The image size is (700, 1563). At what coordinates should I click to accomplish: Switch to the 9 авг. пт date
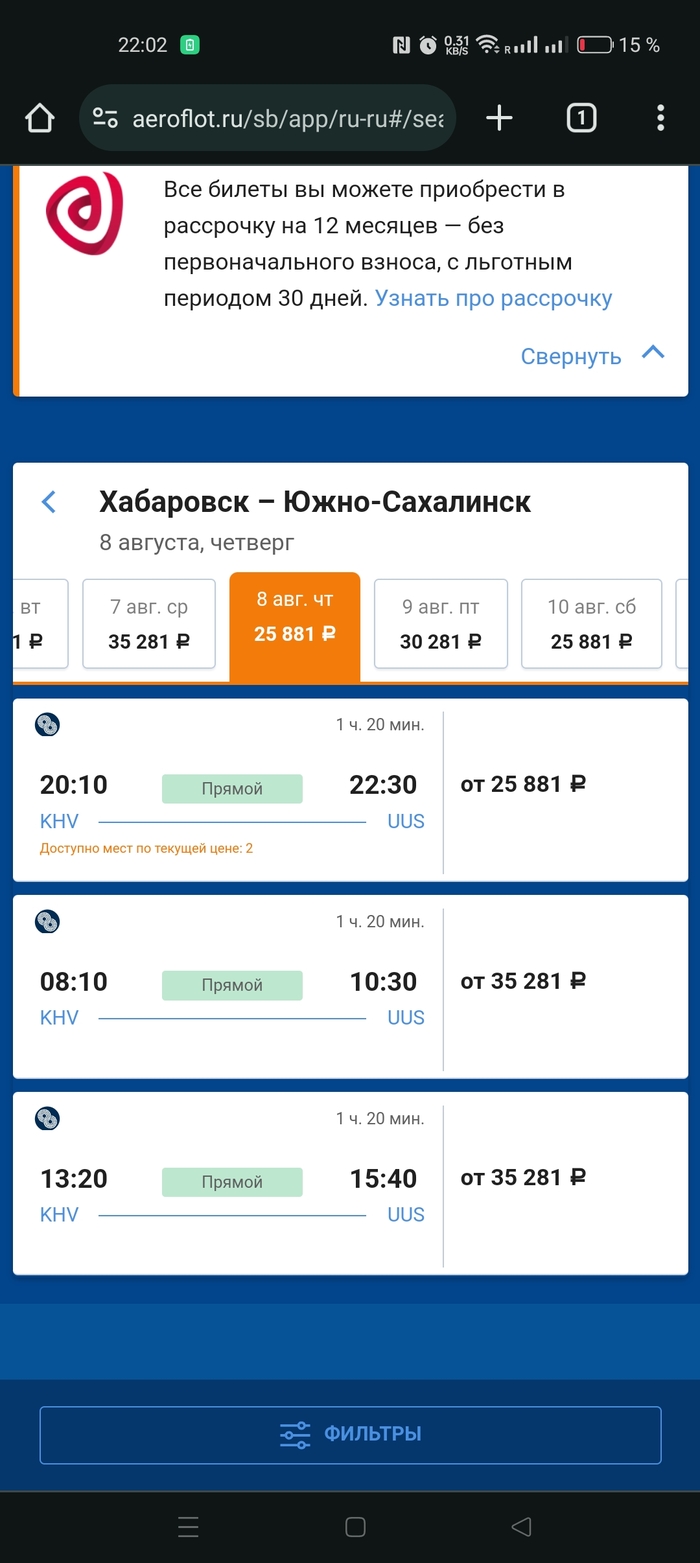tap(440, 624)
